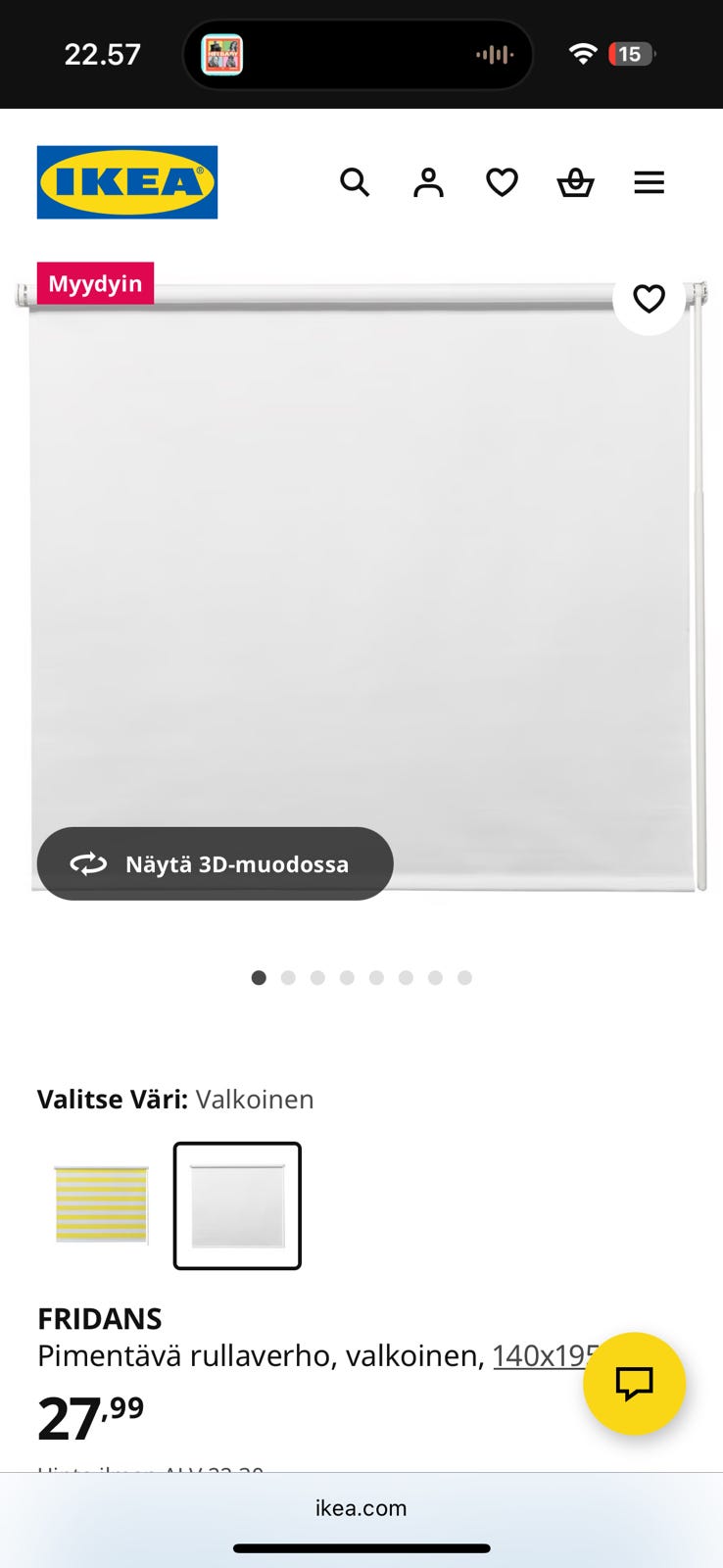Open the chat assistant bubble

coord(635,1385)
